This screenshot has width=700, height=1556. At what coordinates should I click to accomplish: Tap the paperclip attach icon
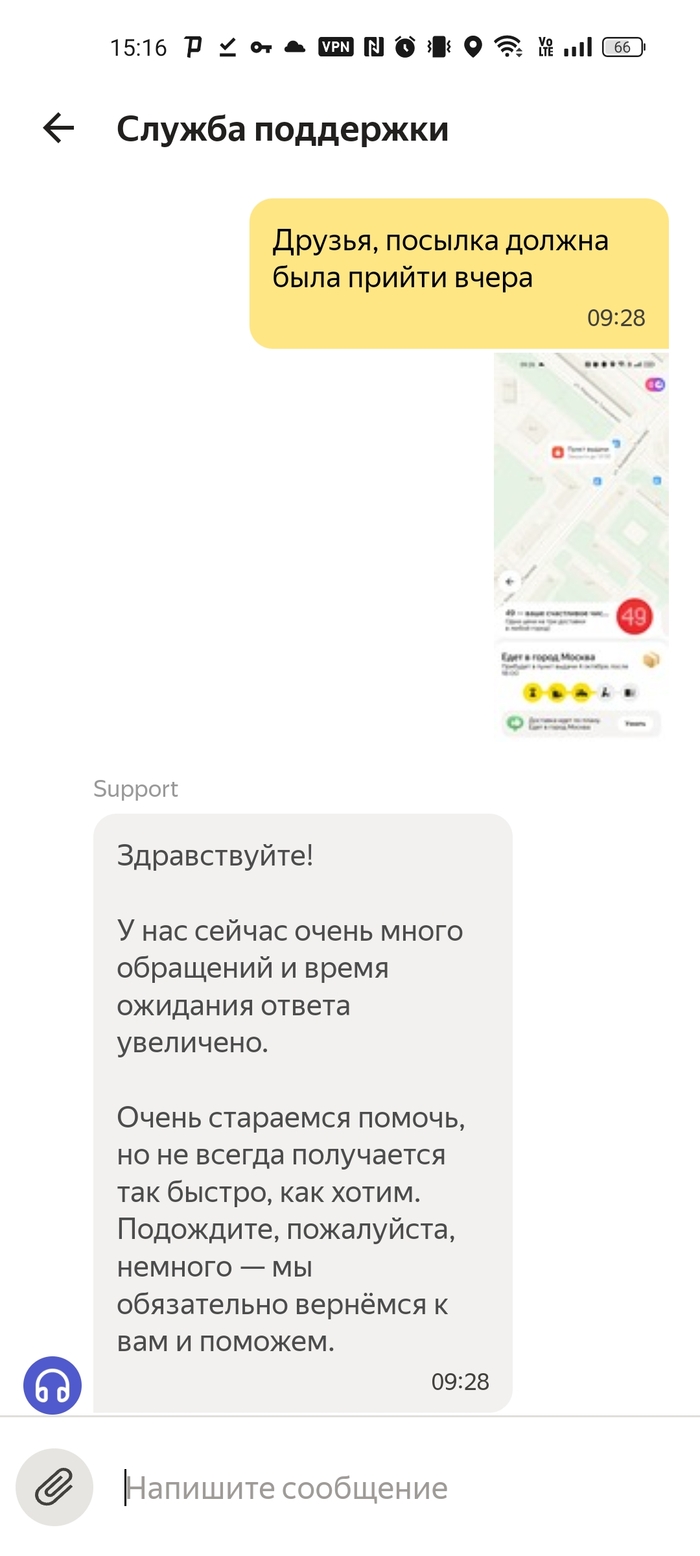(x=54, y=1487)
